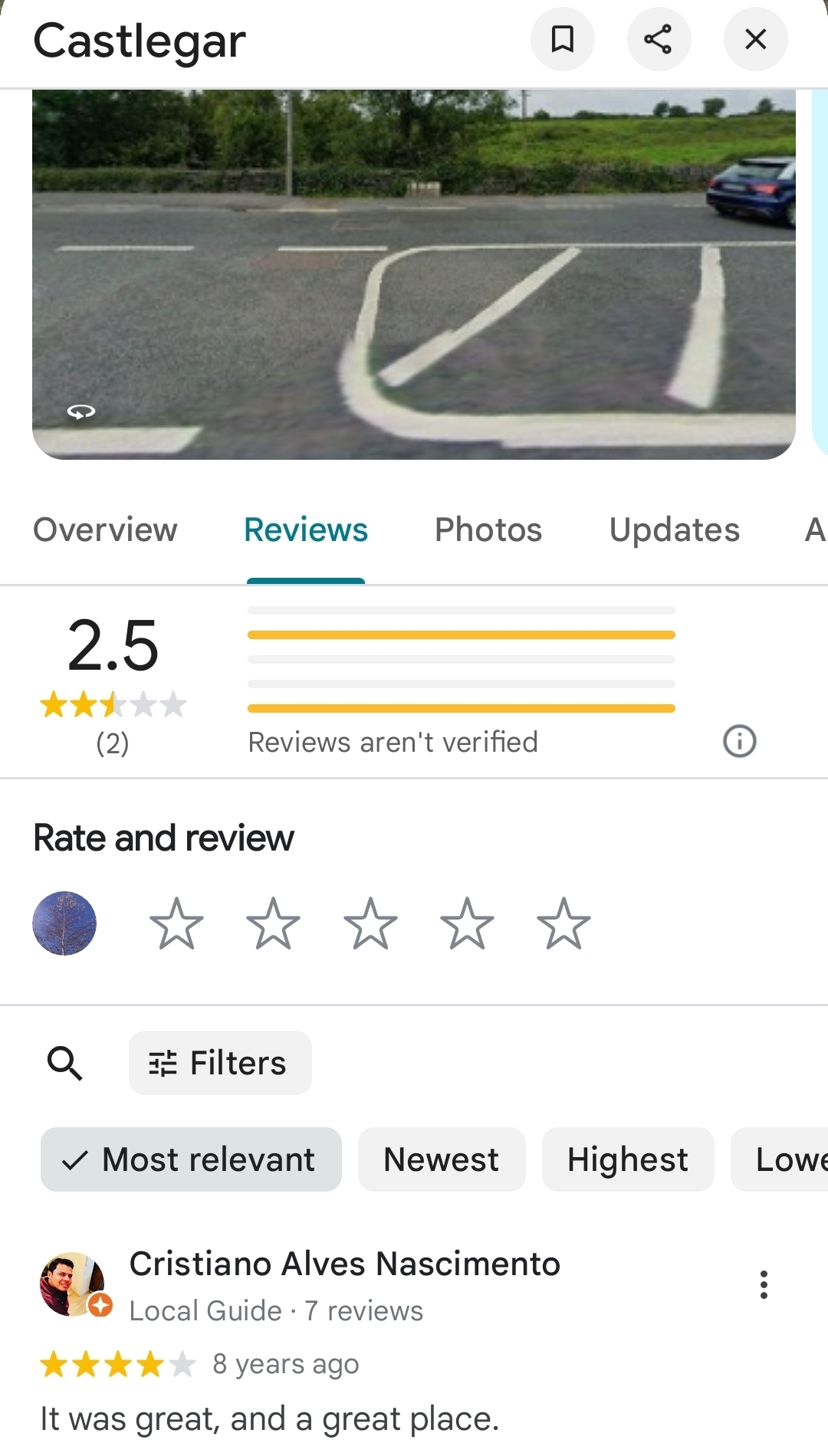Image resolution: width=828 pixels, height=1456 pixels.
Task: Open options menu for Cristiano's review
Action: 764,1285
